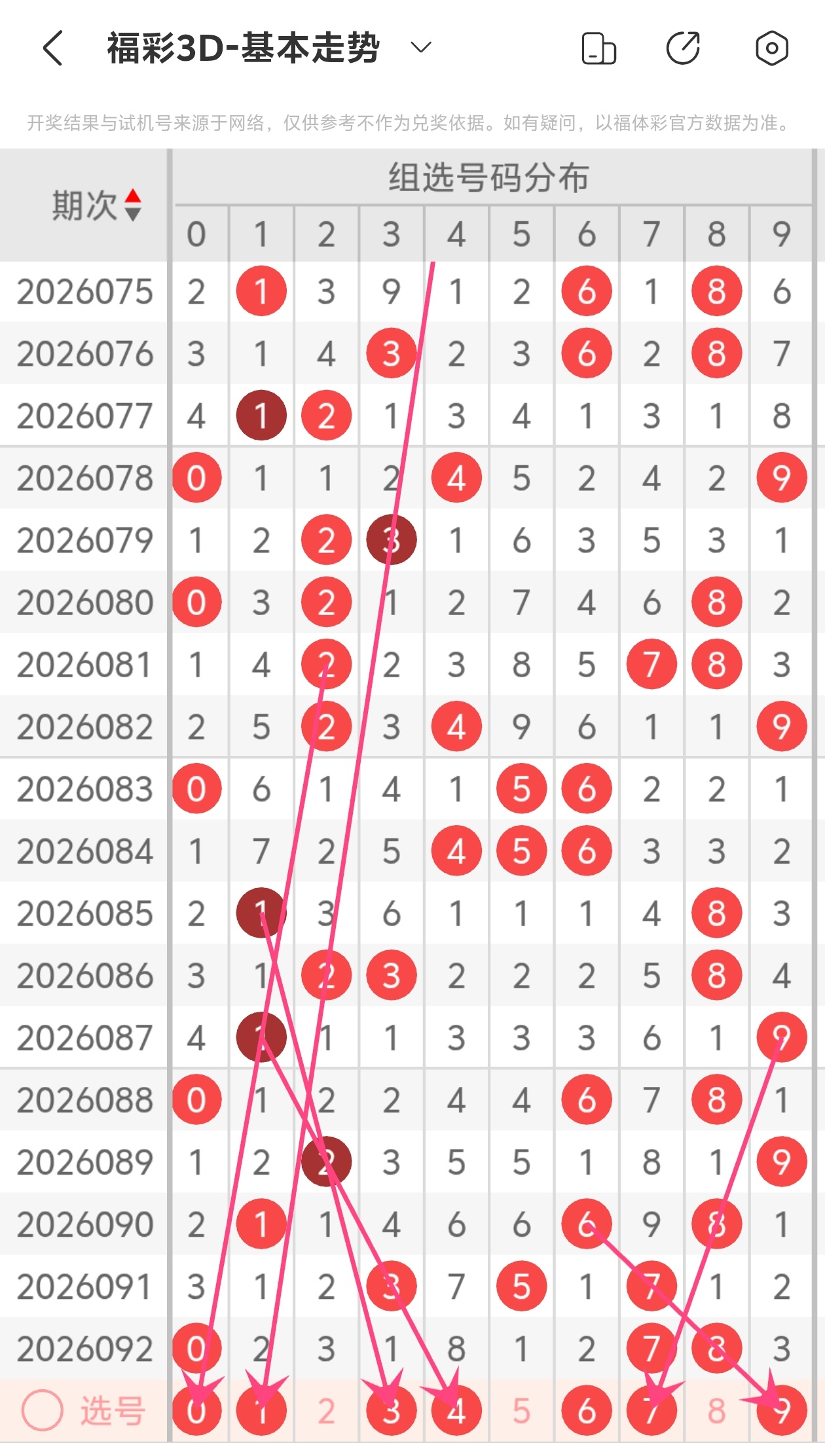Toggle the 选号 circle button
This screenshot has height=1456, width=825.
[43, 1410]
